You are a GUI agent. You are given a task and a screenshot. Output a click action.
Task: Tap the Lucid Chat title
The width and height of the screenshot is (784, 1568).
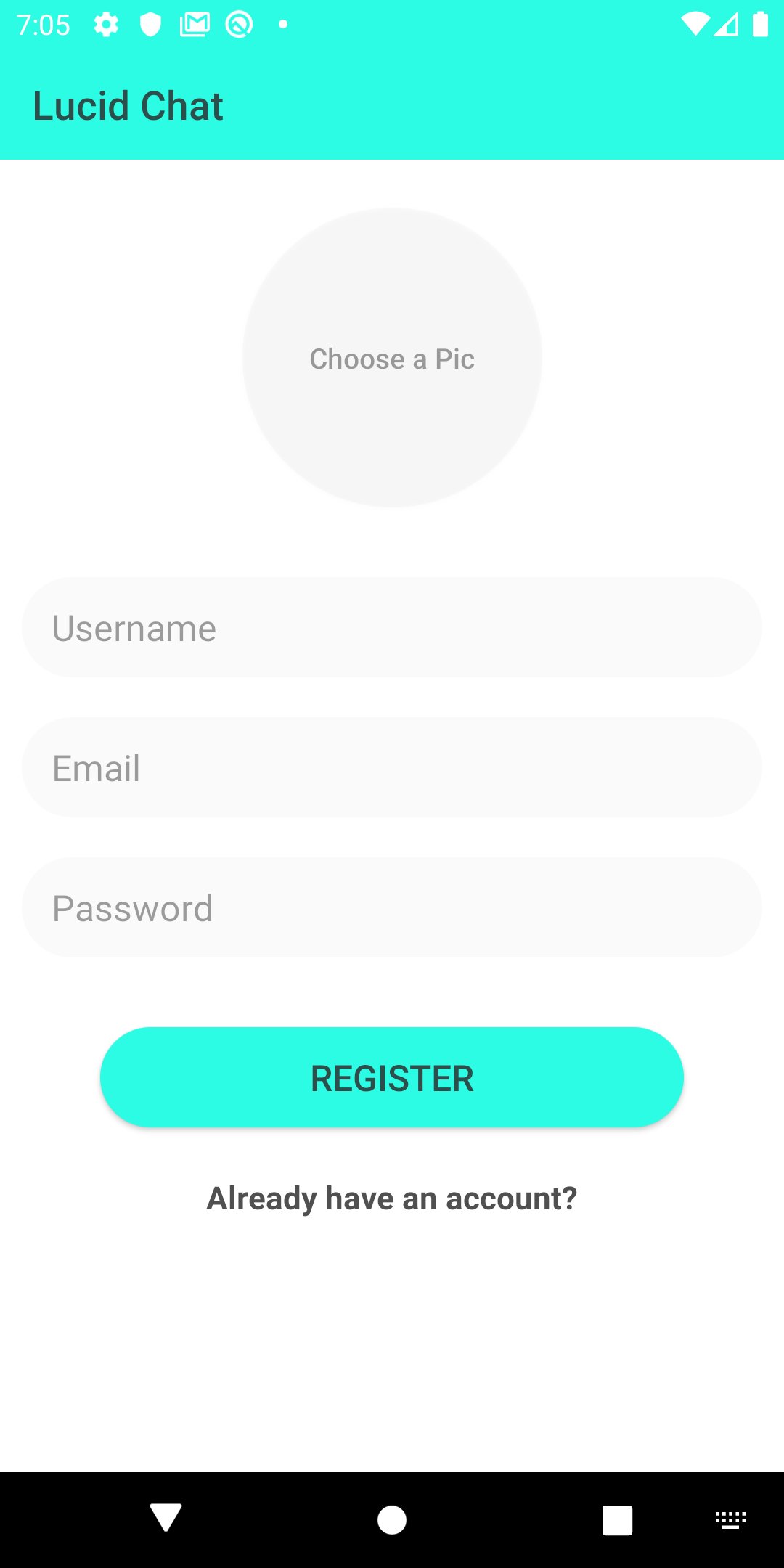(129, 106)
